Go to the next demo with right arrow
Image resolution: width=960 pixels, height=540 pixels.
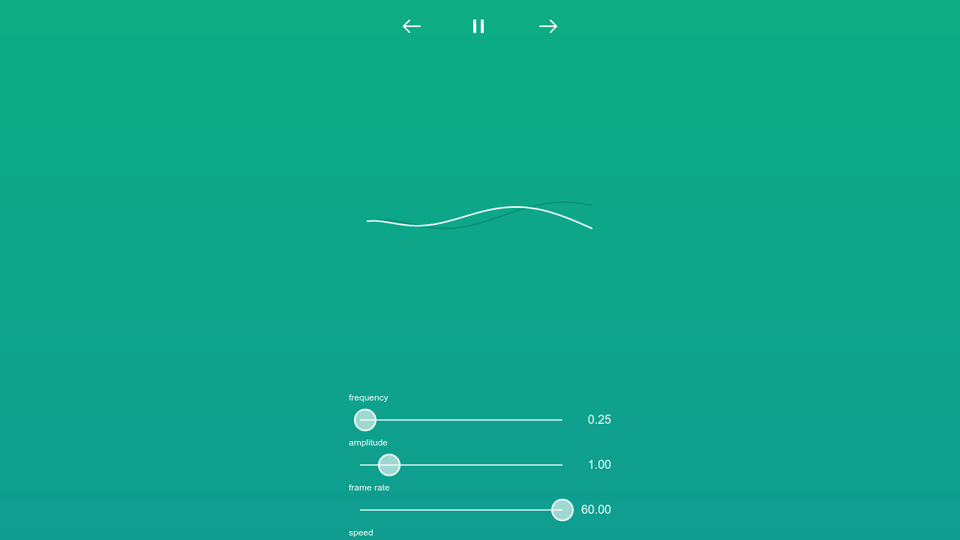[x=548, y=26]
